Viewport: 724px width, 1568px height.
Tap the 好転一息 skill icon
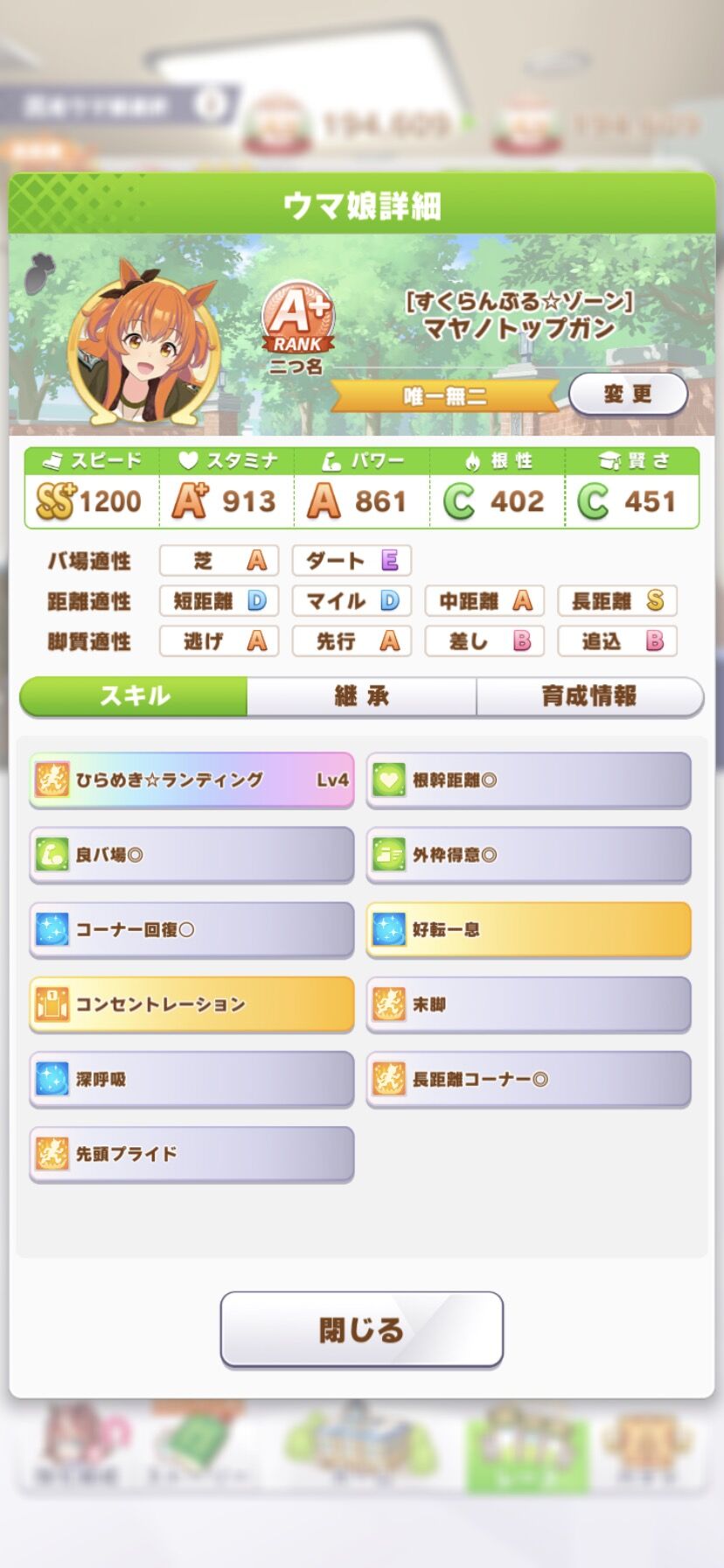(x=391, y=930)
